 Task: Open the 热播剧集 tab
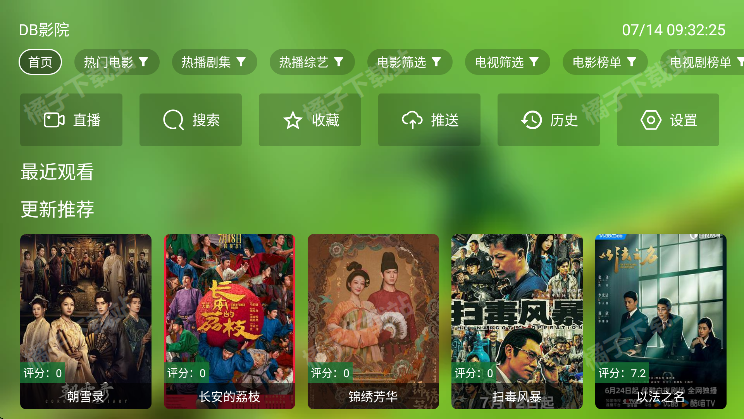coord(215,62)
